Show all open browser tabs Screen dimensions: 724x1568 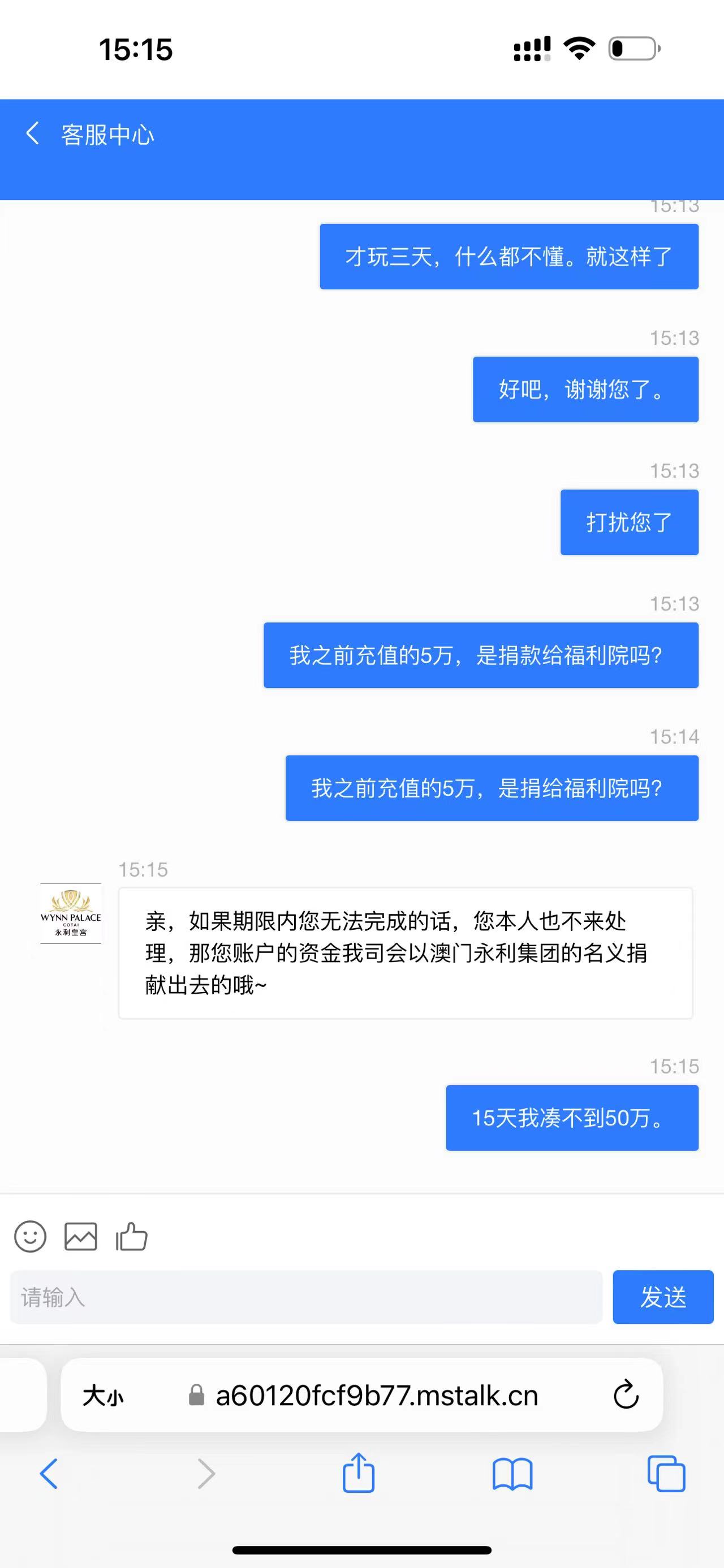[666, 1474]
